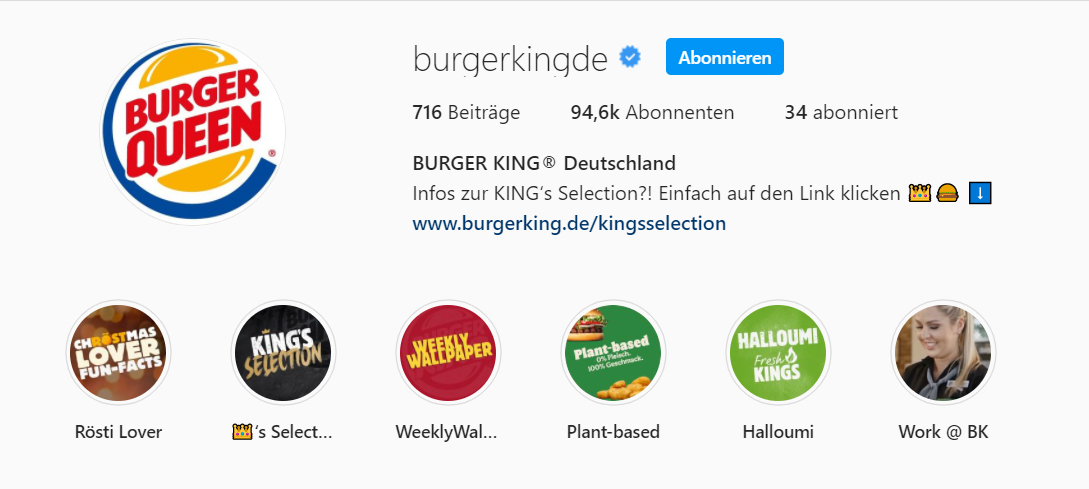
Task: Open the burgerking.de/kingsselection link
Action: [568, 223]
